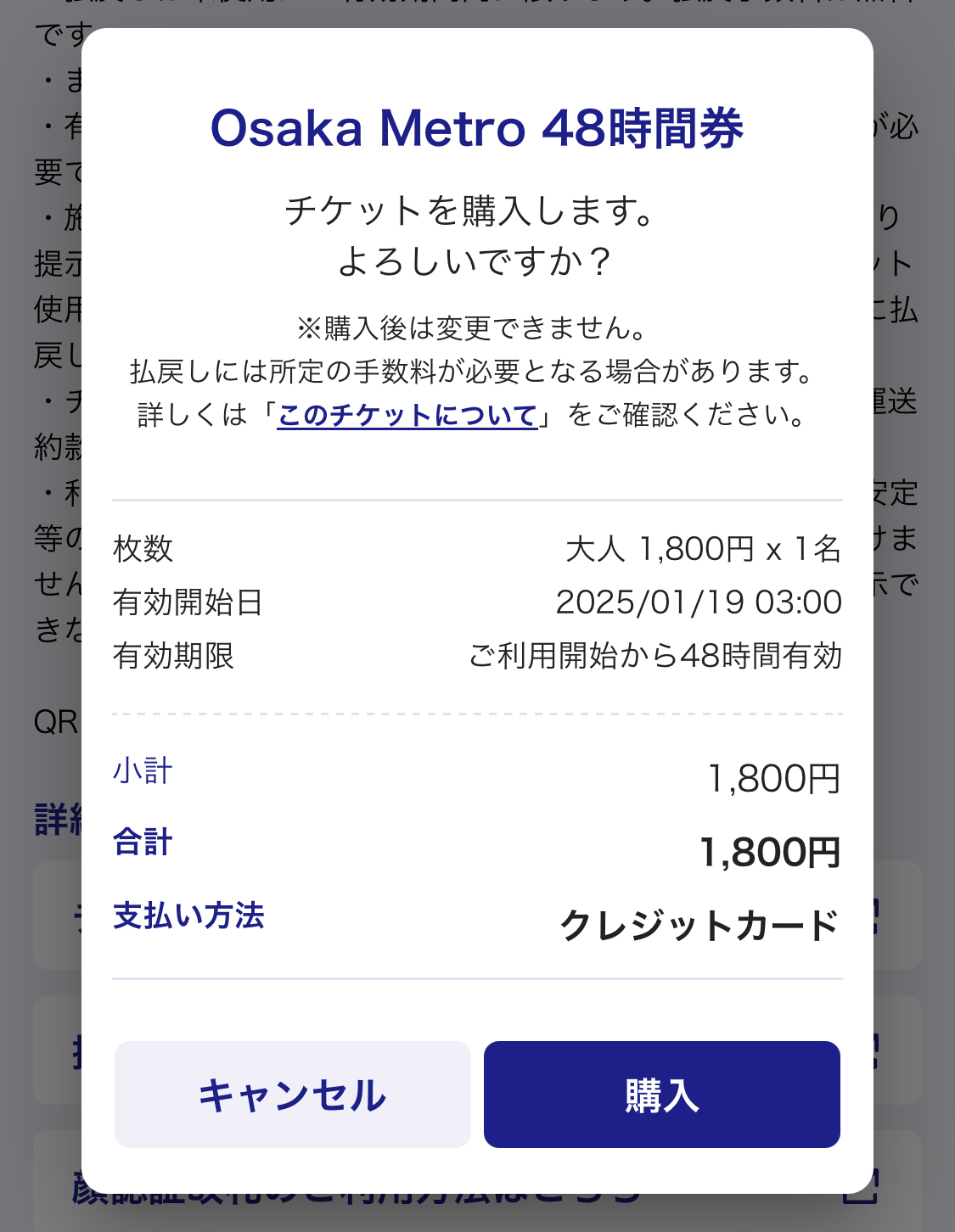This screenshot has height=1232, width=955.
Task: Click the dialog title Osaka Metro 48時間券
Action: [477, 128]
